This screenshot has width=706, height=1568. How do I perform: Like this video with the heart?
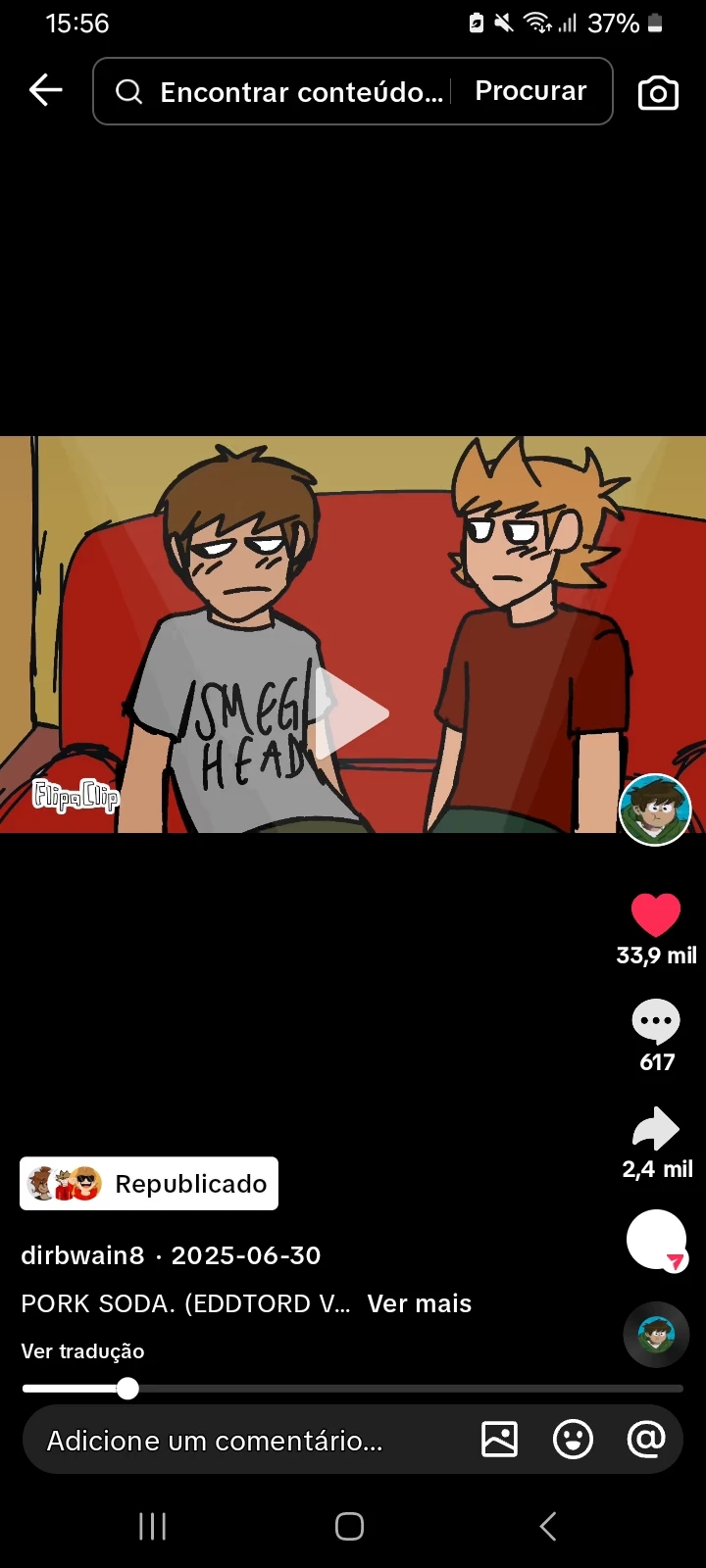click(x=655, y=915)
